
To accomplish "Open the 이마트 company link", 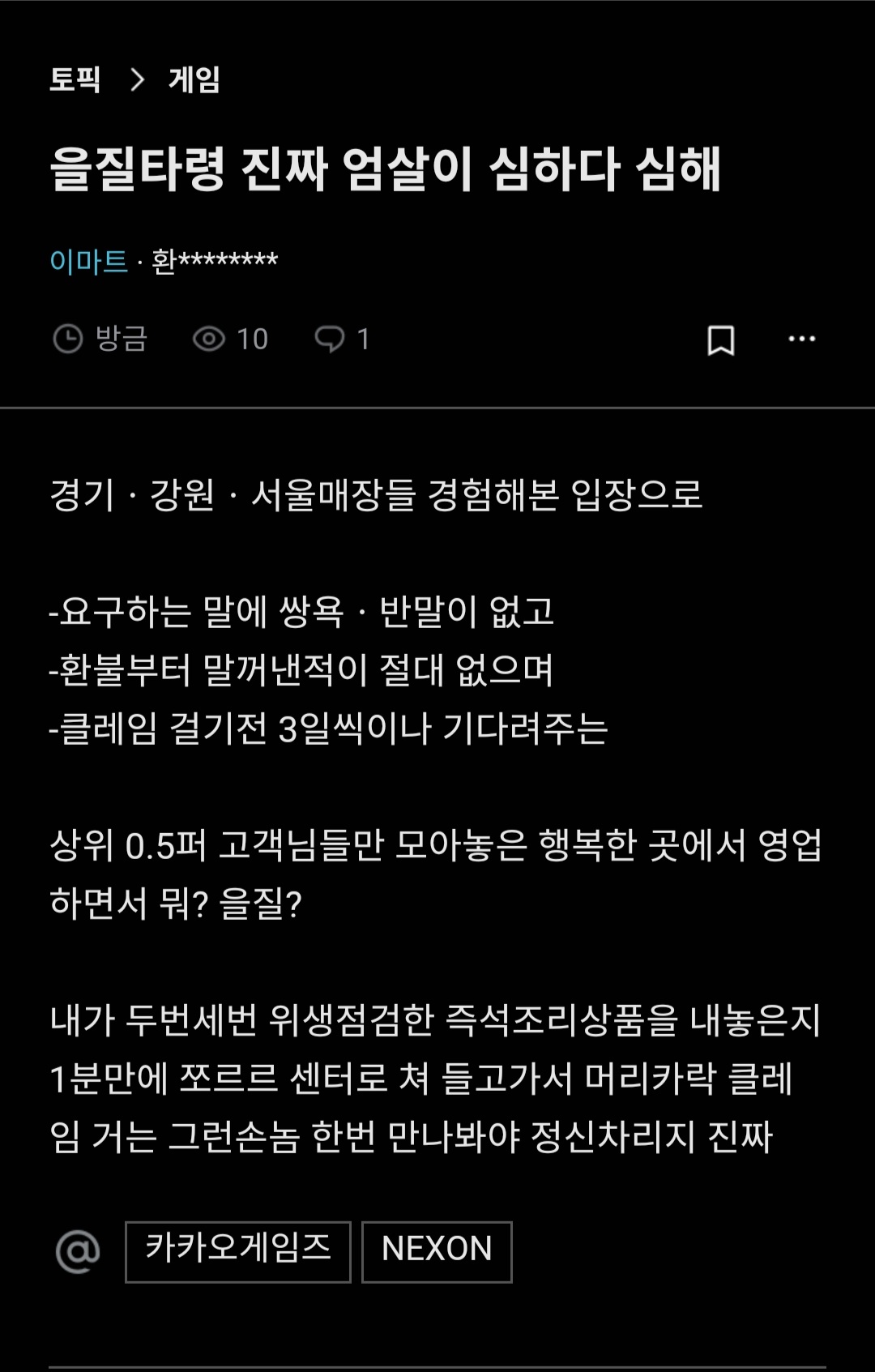I will pyautogui.click(x=89, y=261).
